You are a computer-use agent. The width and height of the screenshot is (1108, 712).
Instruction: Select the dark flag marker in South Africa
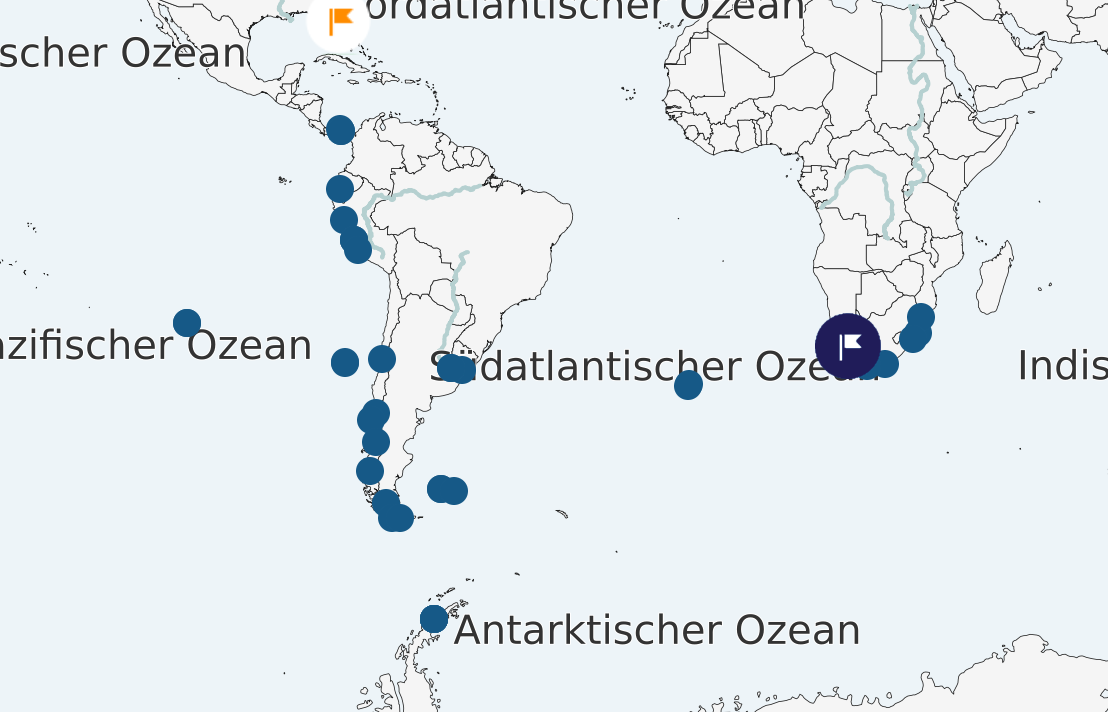[x=848, y=346]
